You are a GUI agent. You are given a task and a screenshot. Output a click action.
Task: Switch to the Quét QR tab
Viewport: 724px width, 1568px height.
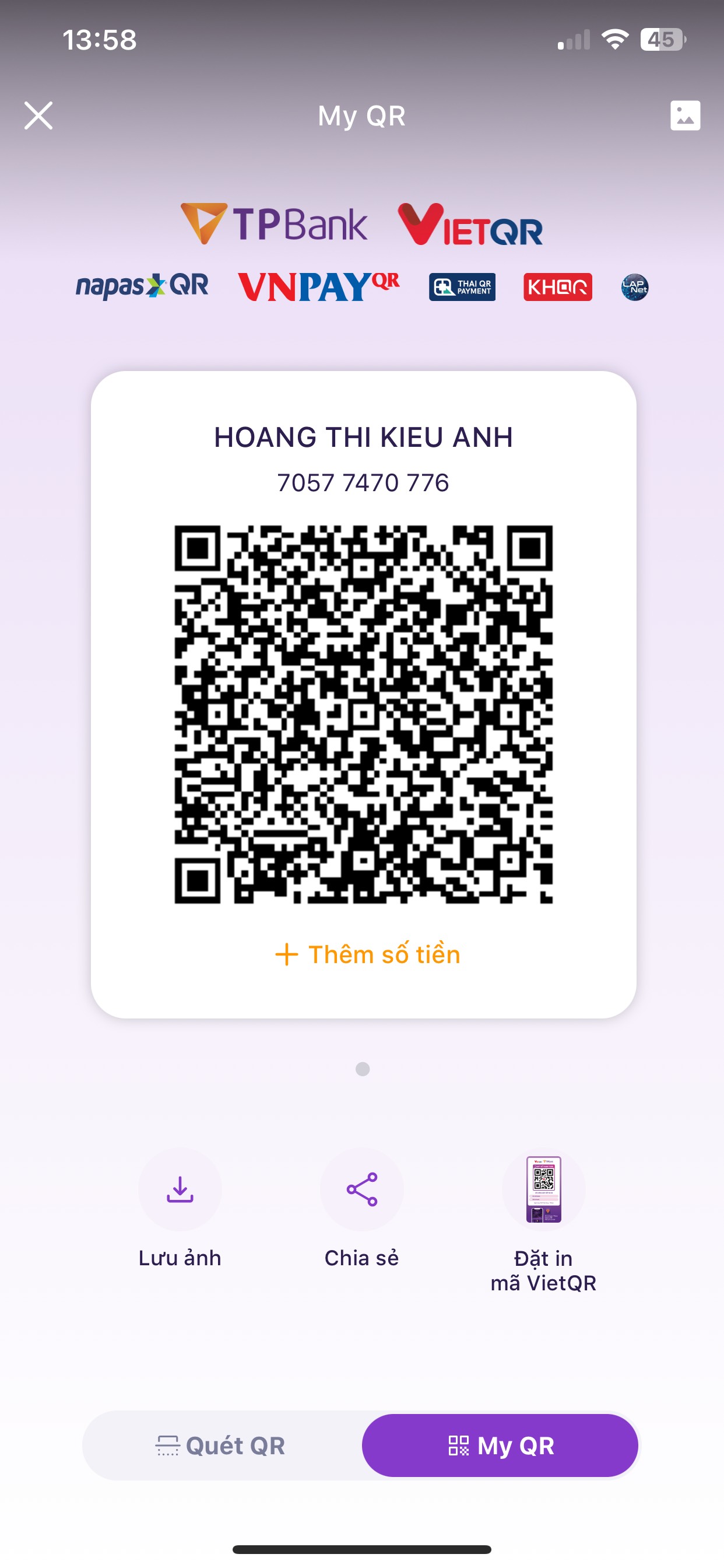[222, 1445]
